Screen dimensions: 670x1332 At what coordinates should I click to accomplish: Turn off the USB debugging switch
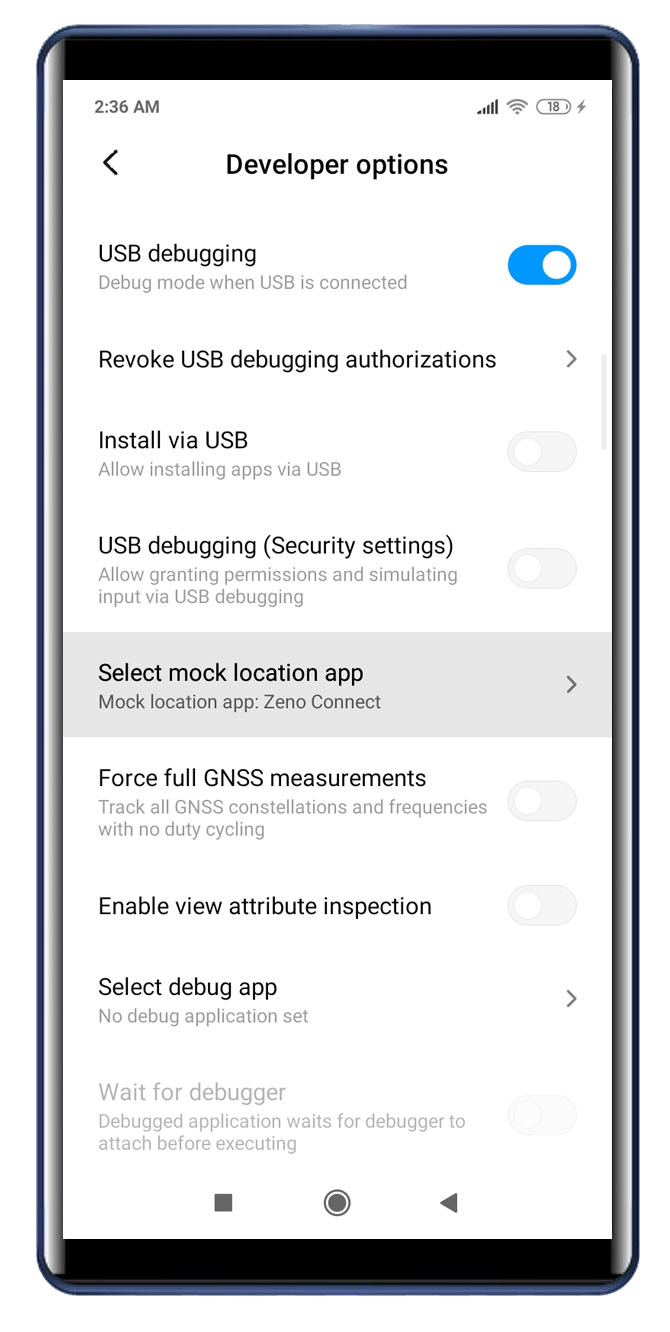[x=542, y=265]
